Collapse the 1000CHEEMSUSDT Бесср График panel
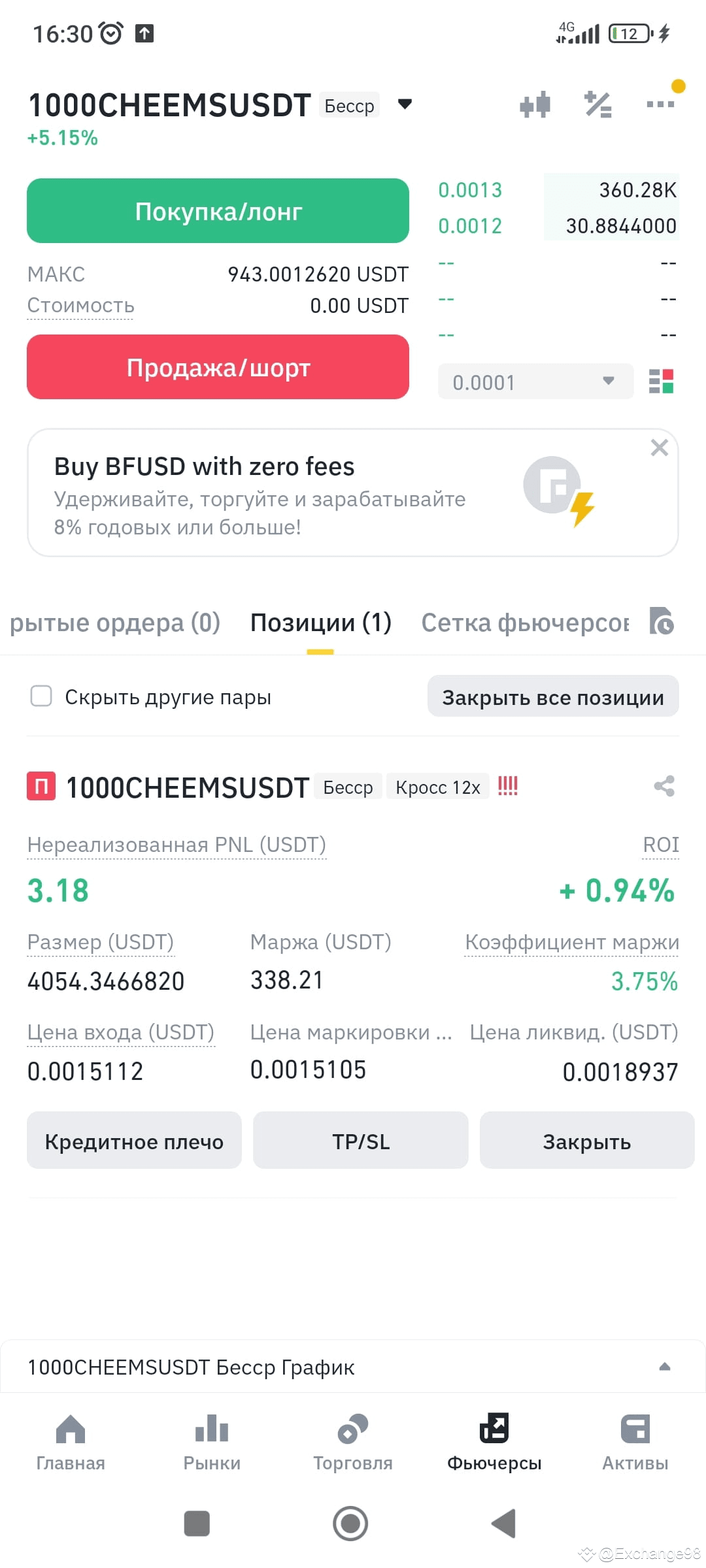 click(x=665, y=1366)
